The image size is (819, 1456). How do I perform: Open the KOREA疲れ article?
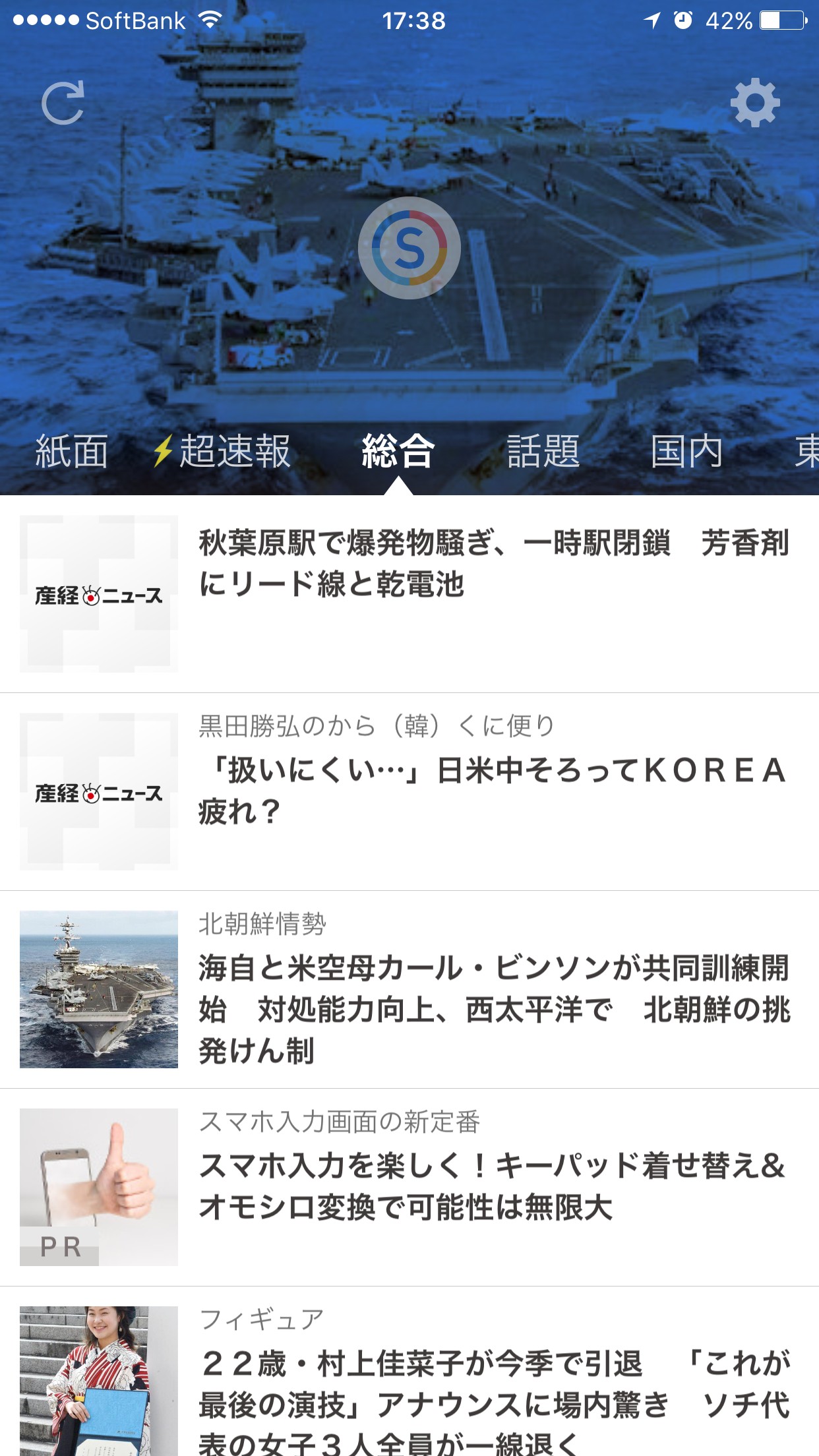(495, 790)
